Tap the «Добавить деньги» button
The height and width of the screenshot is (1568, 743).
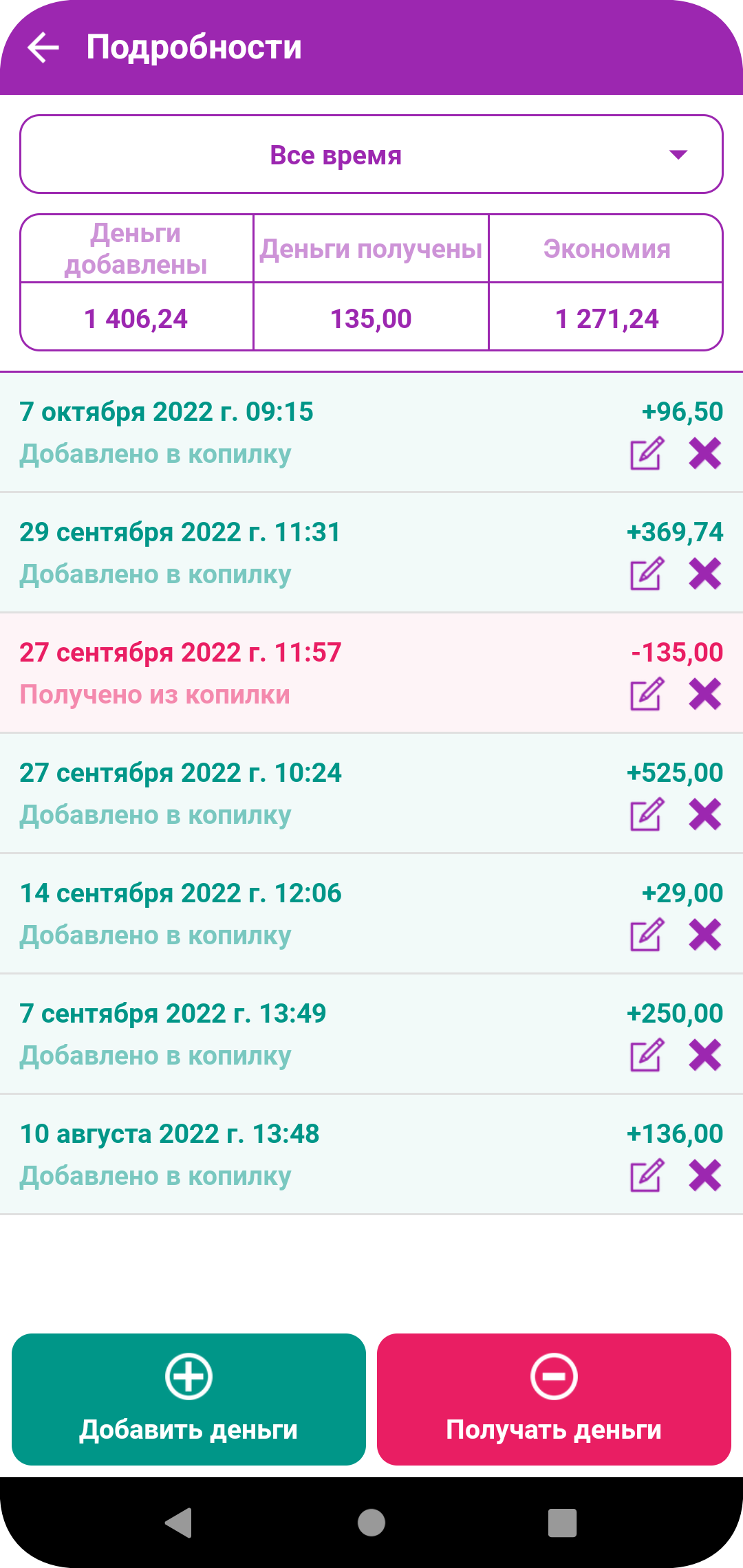coord(189,1400)
